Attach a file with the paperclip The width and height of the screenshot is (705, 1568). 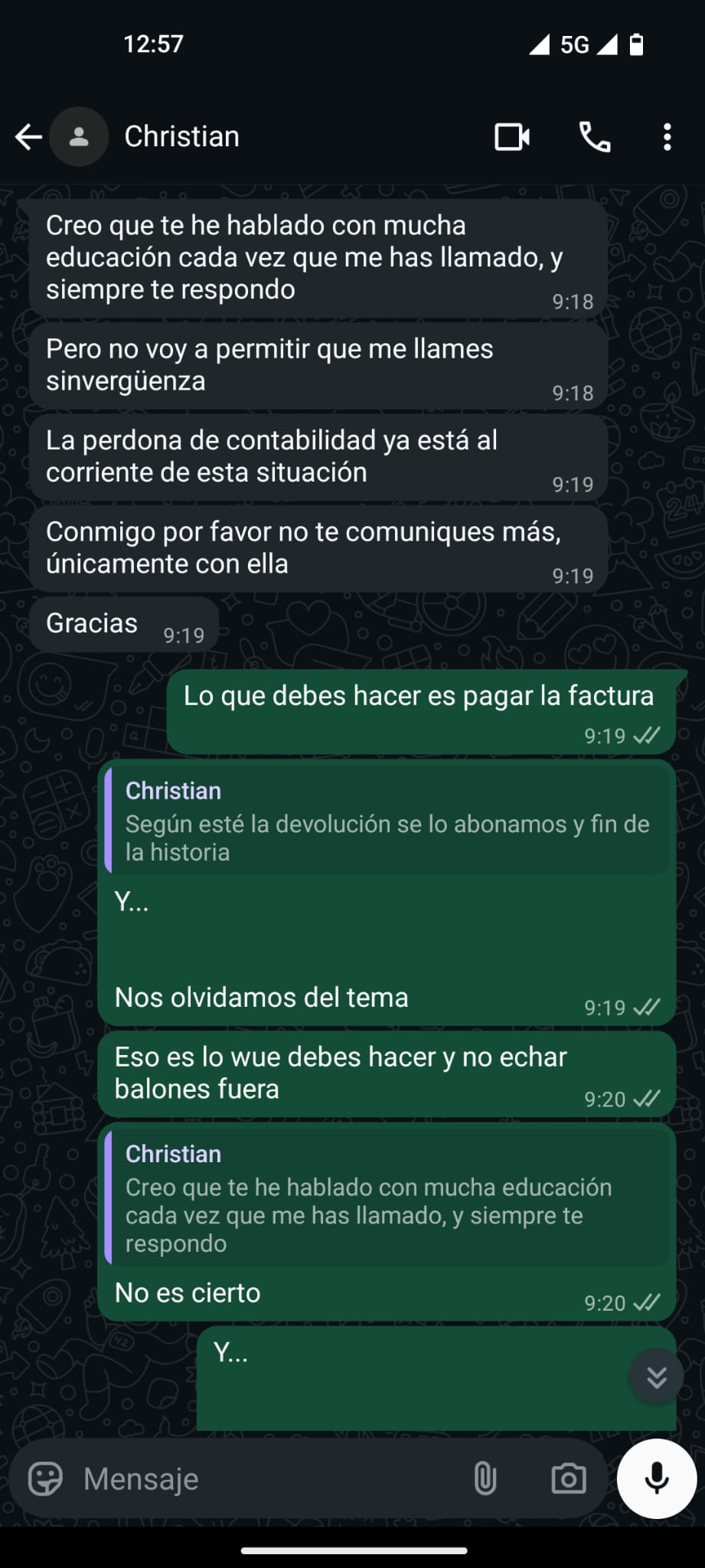(485, 1478)
